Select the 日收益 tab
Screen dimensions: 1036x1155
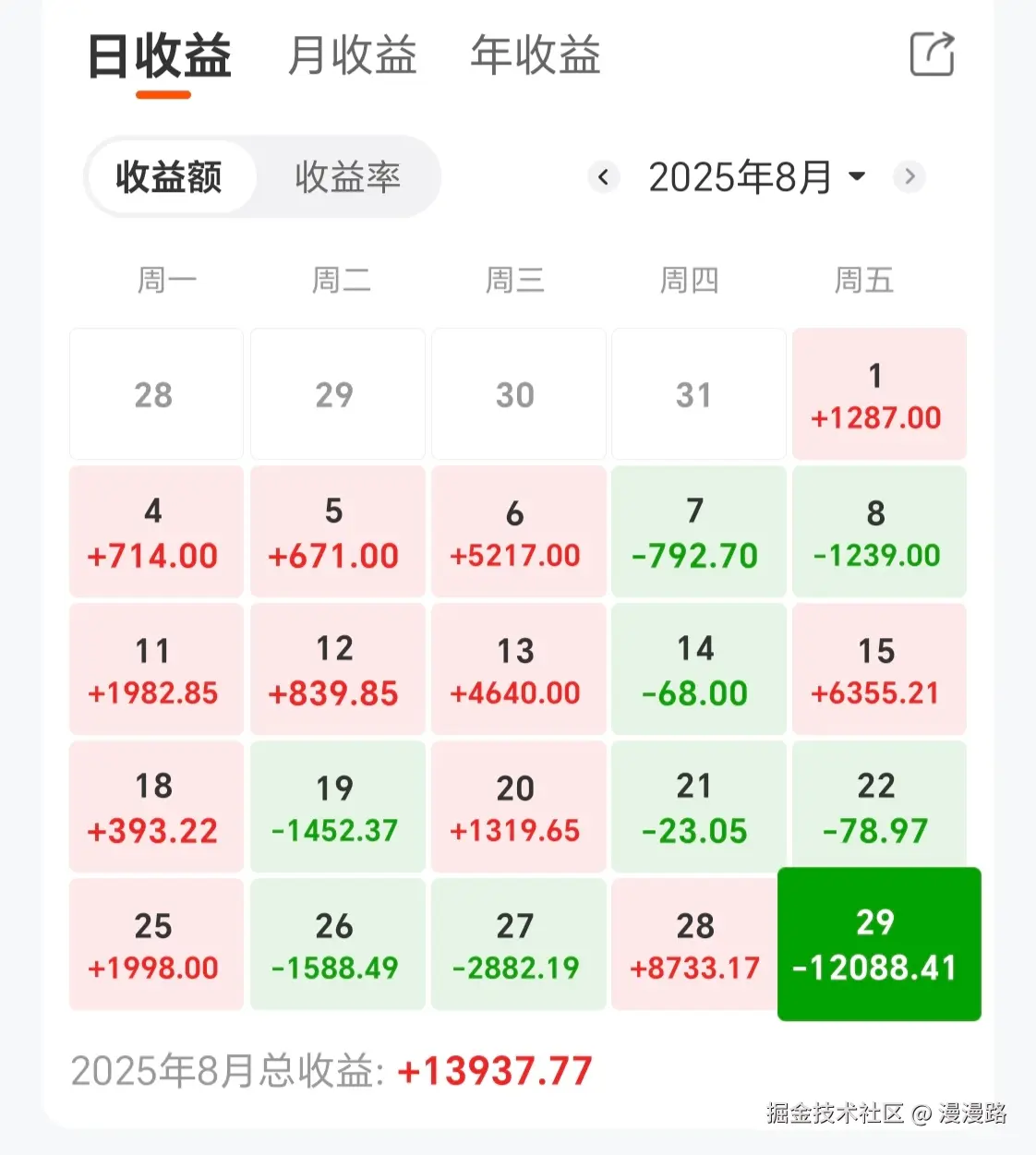(x=159, y=55)
